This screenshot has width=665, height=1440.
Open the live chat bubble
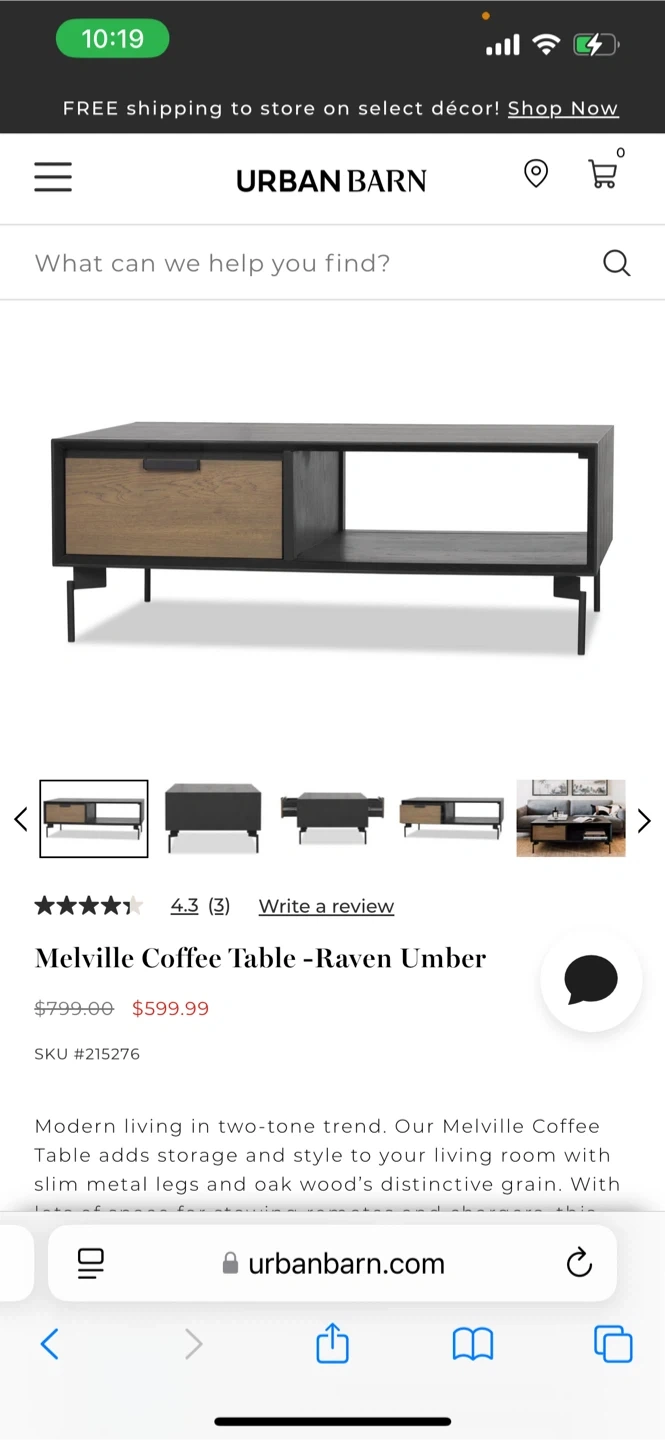(x=591, y=980)
